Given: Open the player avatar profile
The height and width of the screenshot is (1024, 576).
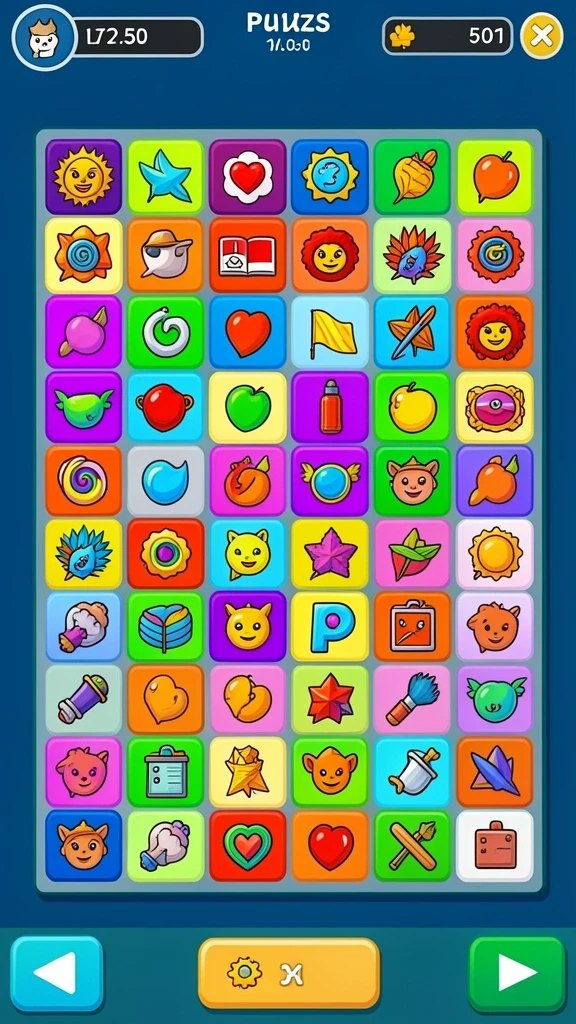Looking at the screenshot, I should click(44, 37).
